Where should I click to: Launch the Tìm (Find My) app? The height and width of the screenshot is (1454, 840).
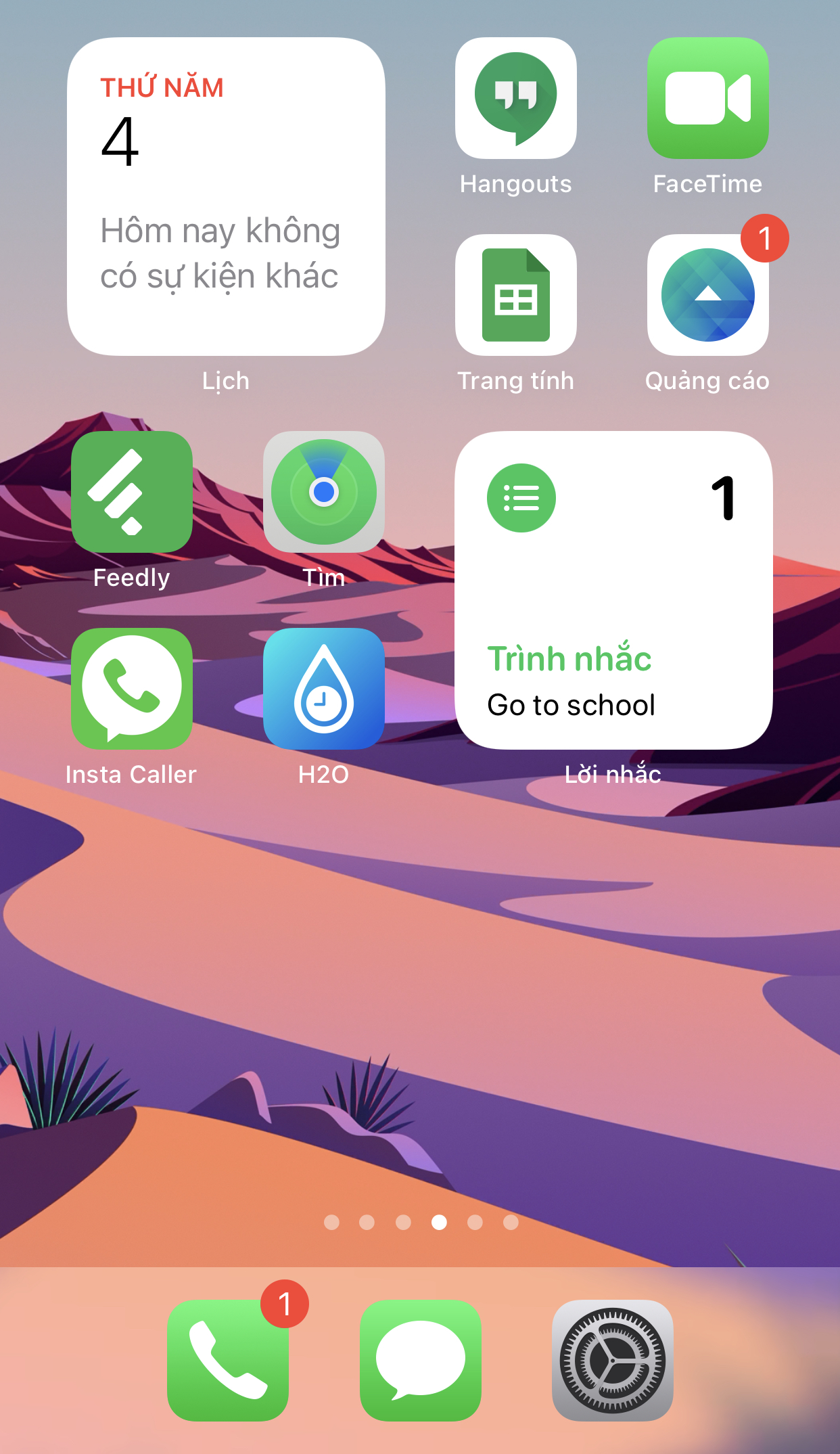coord(323,492)
